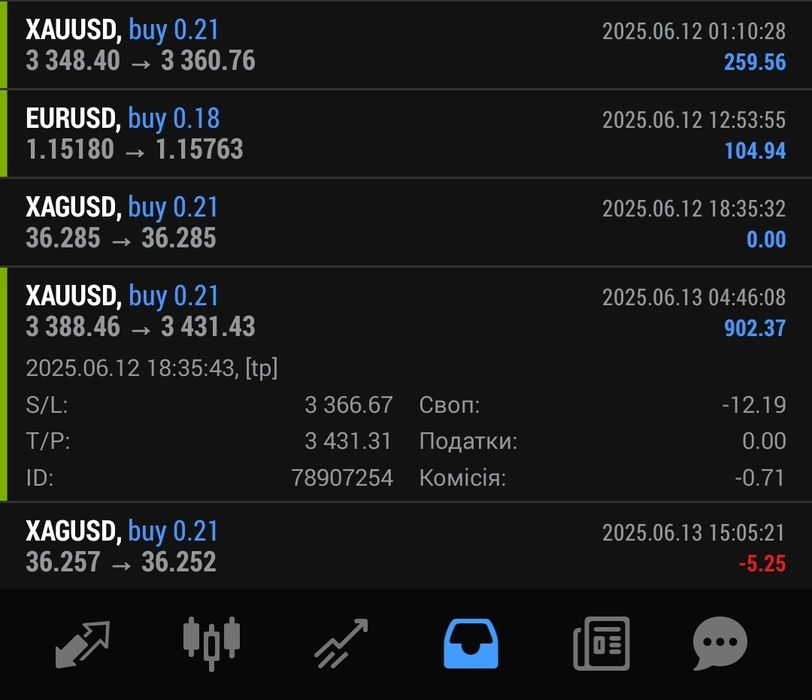Switch to the Quotes tab with arrows
The image size is (812, 700).
[x=81, y=645]
